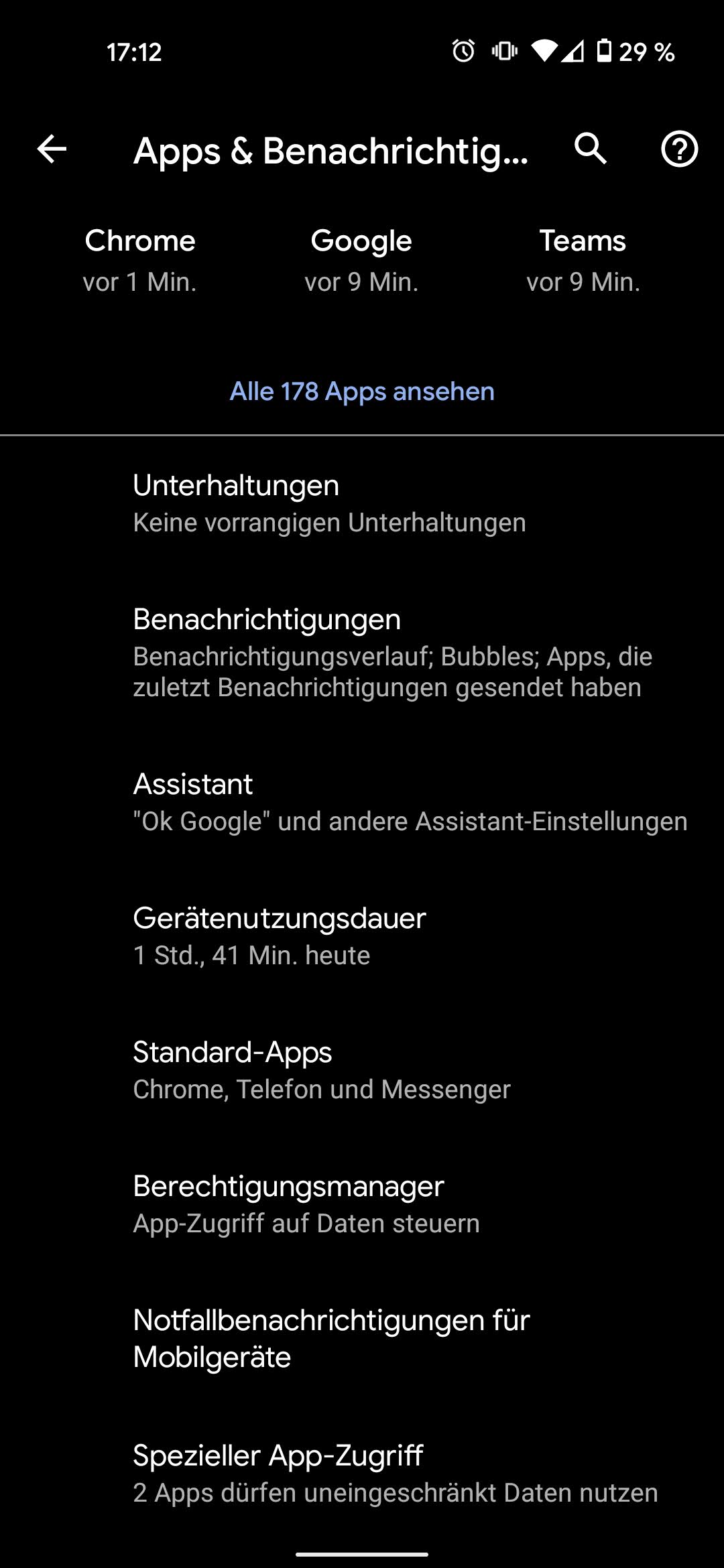Screen dimensions: 724x1568
Task: Open recently used Google app info
Action: pyautogui.click(x=361, y=260)
